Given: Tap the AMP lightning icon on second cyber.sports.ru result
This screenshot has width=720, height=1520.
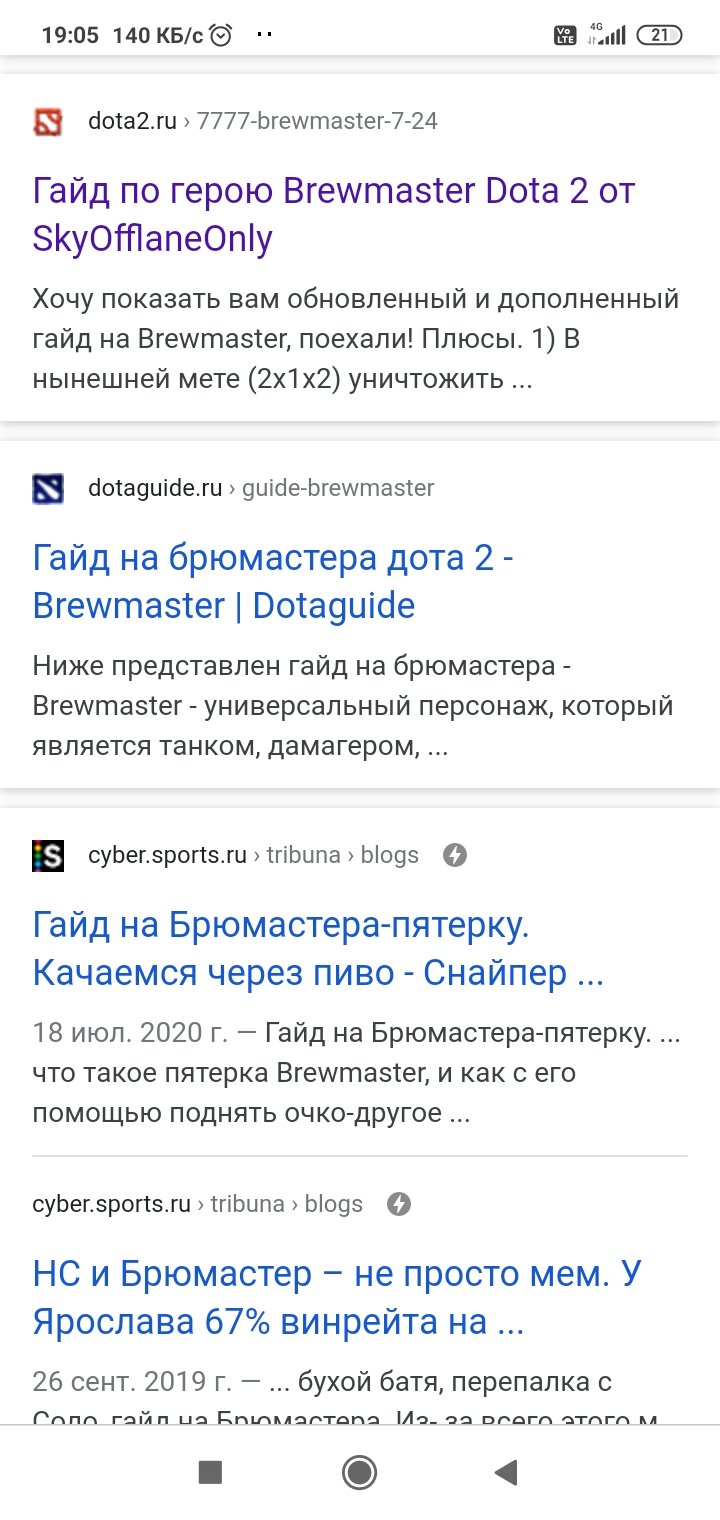Looking at the screenshot, I should point(399,1204).
